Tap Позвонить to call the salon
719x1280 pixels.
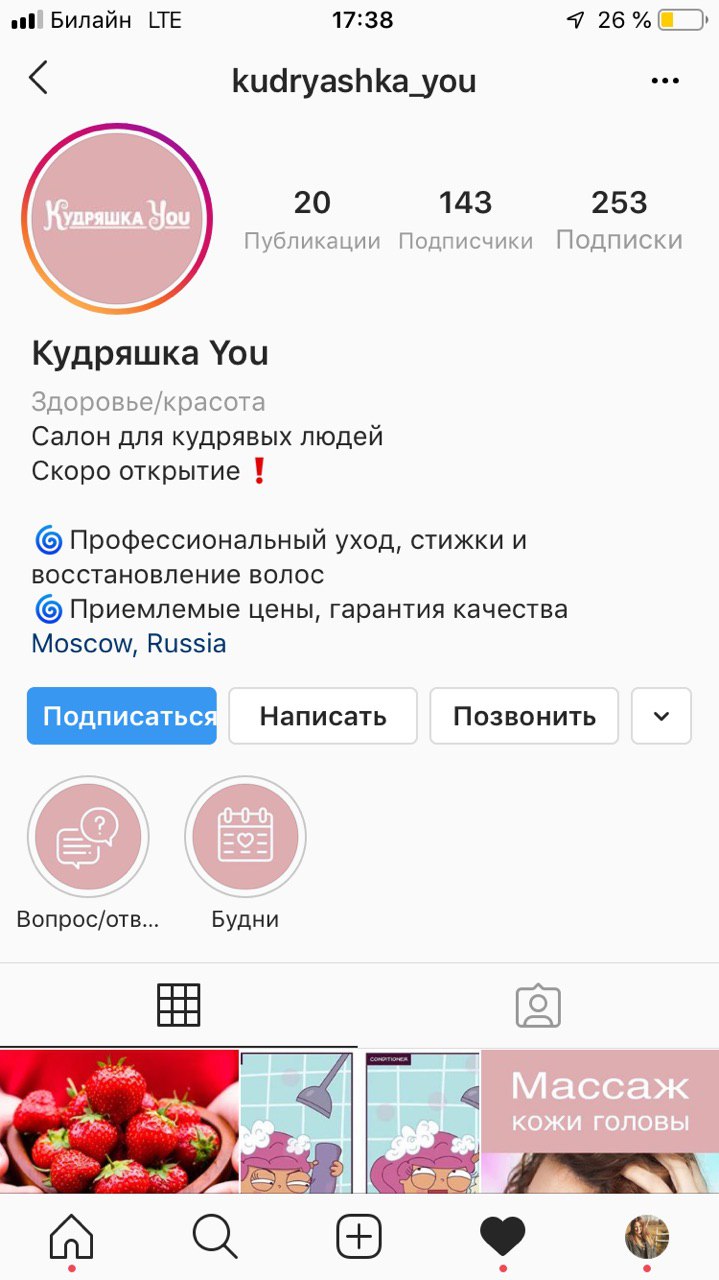coord(524,716)
